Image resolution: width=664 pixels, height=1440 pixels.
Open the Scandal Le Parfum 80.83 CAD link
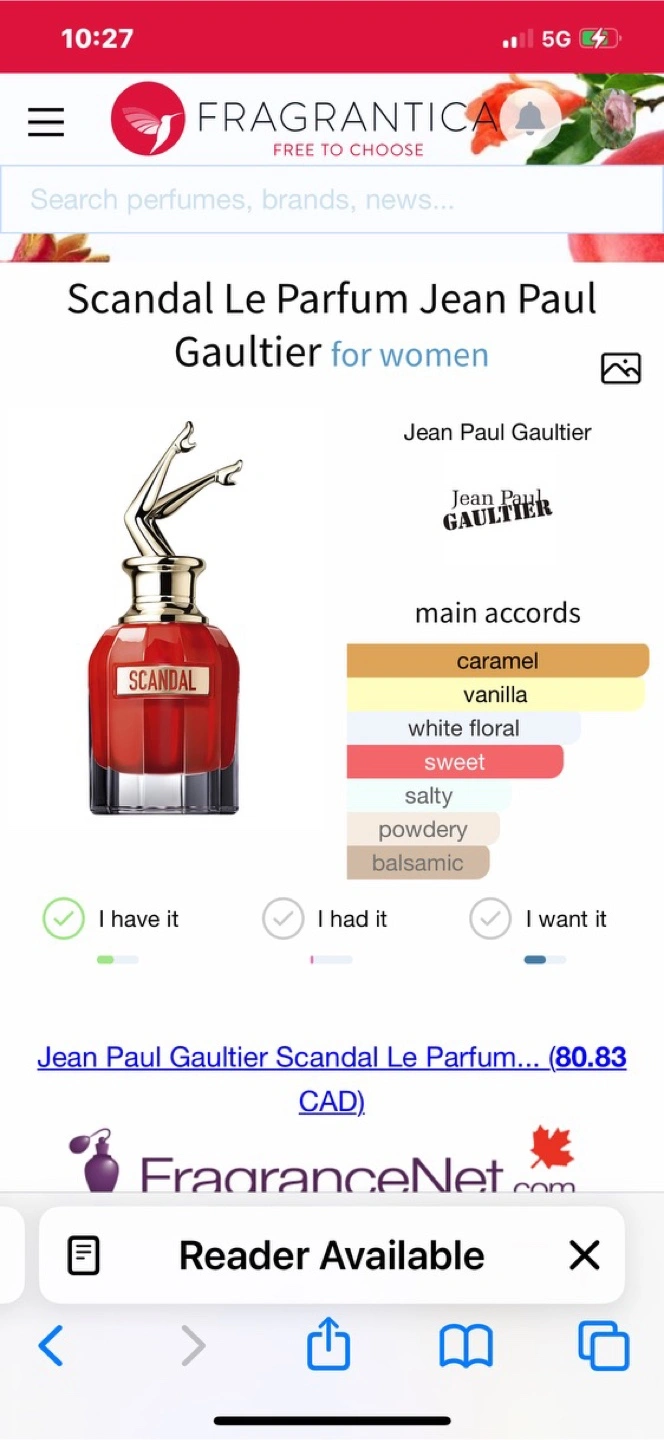point(332,1079)
